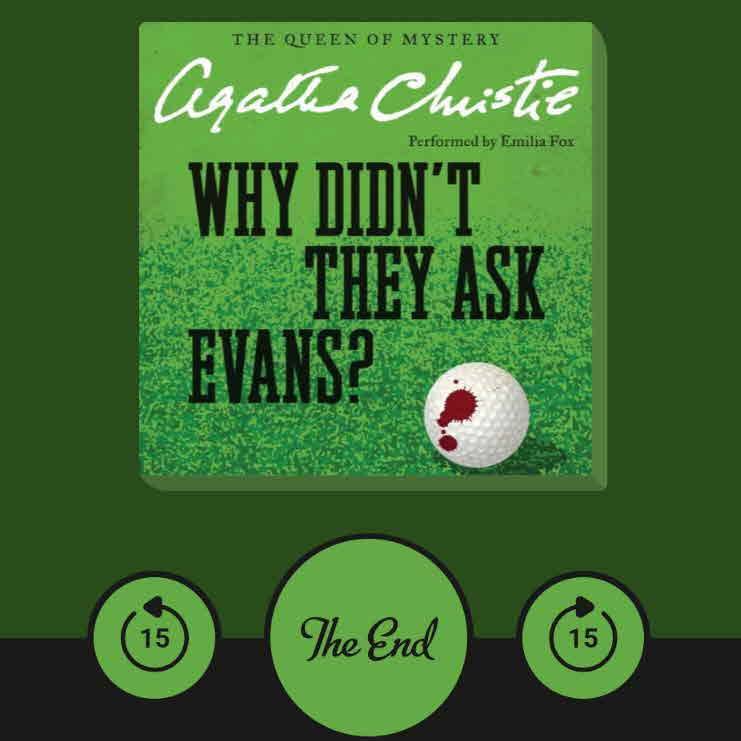This screenshot has height=741, width=741.
Task: Skip forward 15 seconds
Action: (x=583, y=636)
